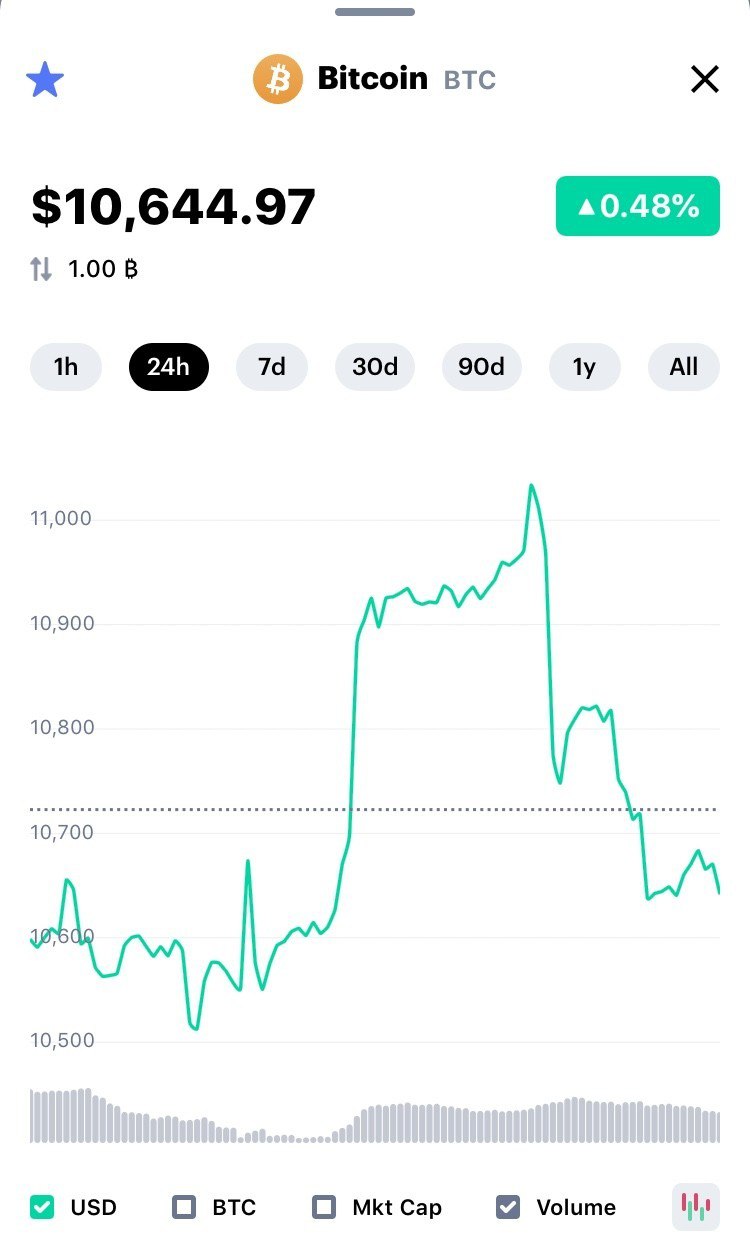Check the Mkt Cap box

[x=324, y=1207]
